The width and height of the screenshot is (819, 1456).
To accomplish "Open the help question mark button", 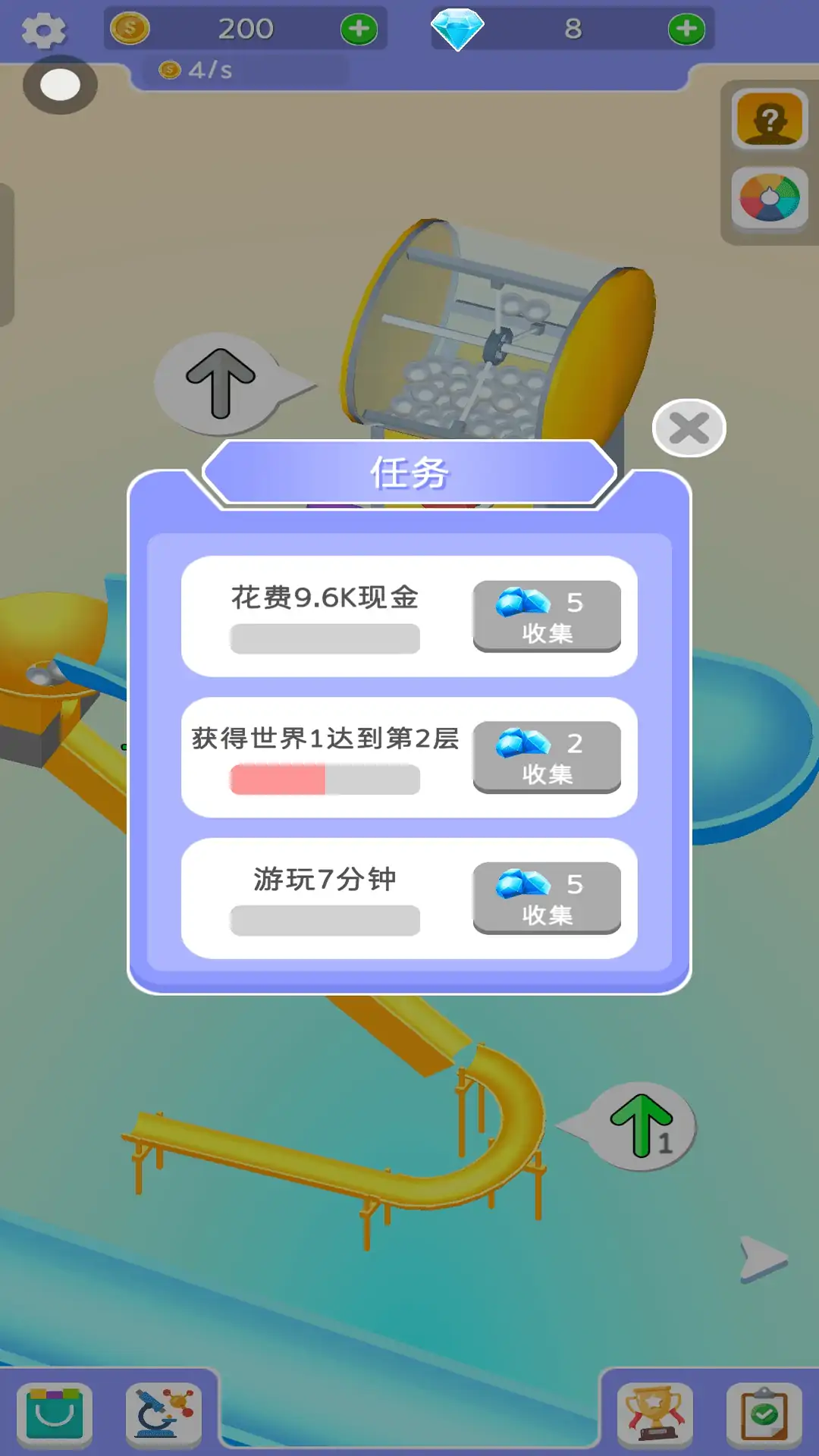I will 770,119.
